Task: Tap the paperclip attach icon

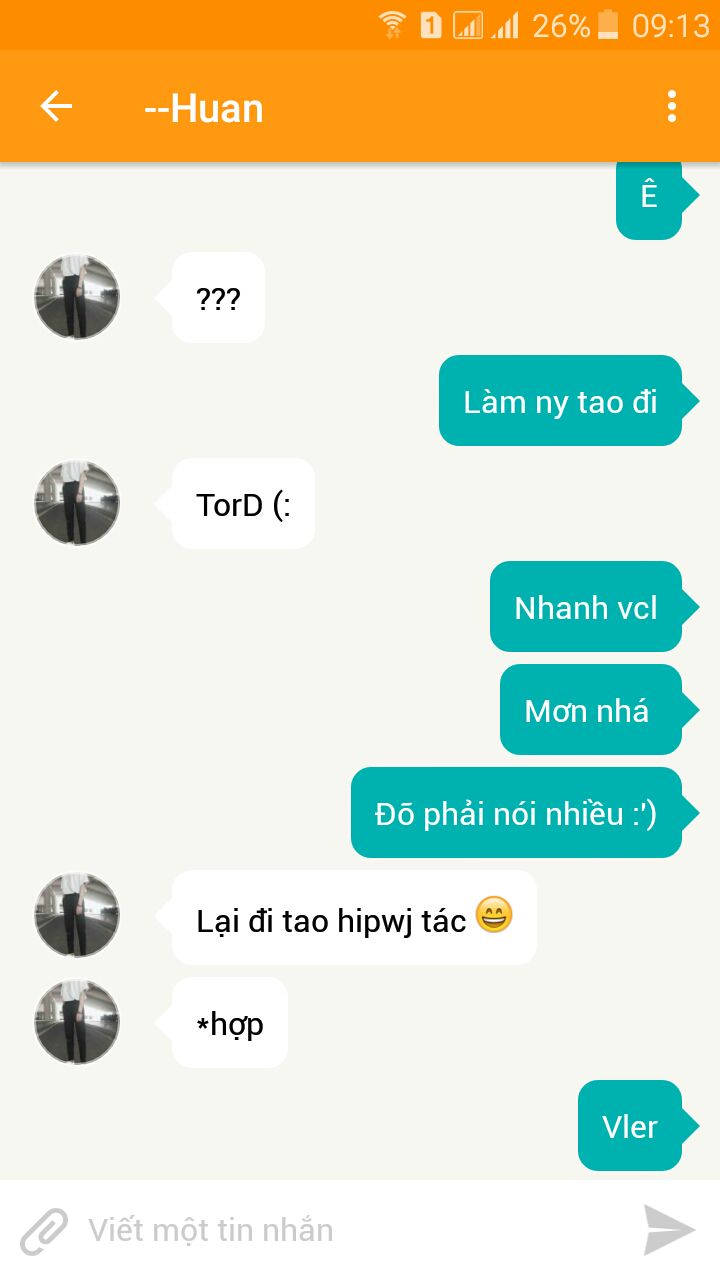Action: (44, 1231)
